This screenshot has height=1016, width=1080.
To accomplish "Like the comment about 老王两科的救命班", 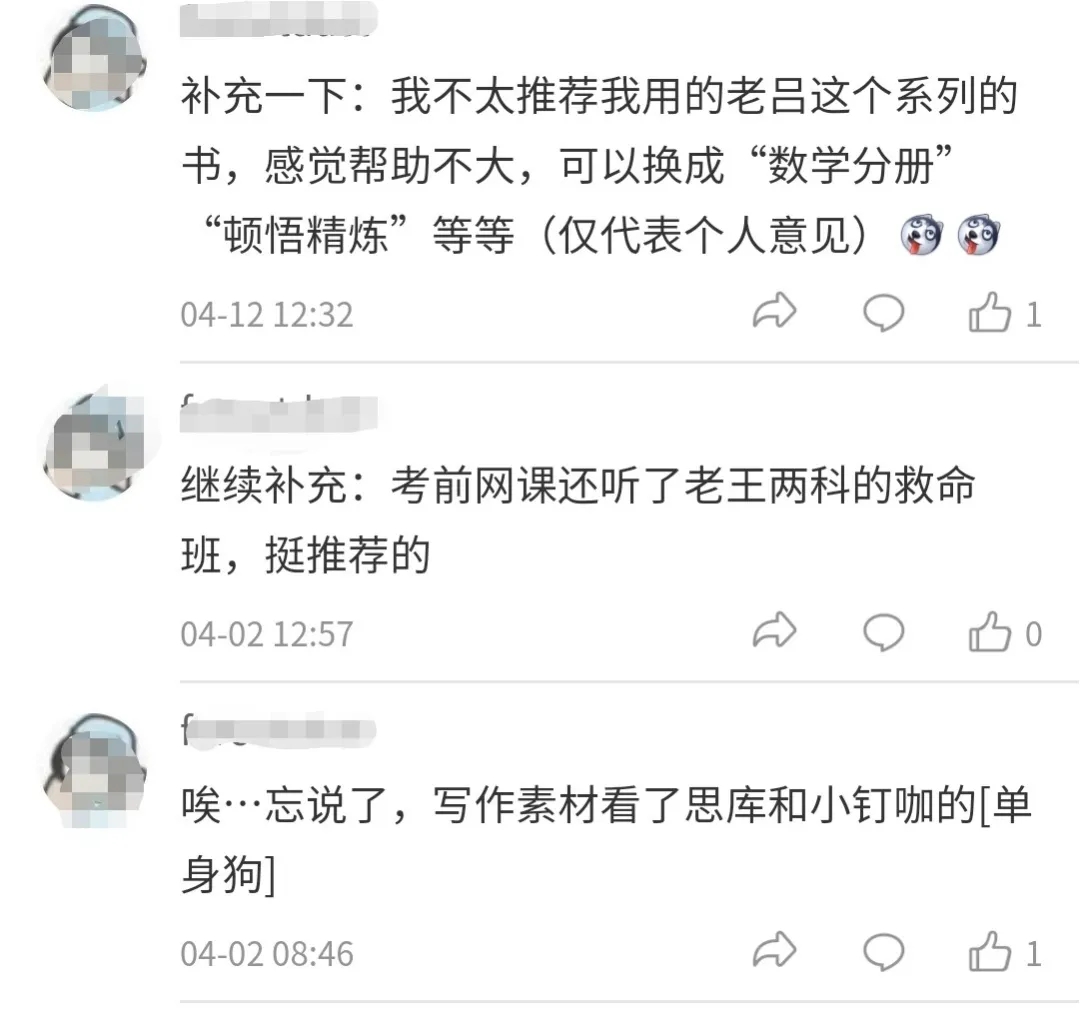I will click(991, 632).
